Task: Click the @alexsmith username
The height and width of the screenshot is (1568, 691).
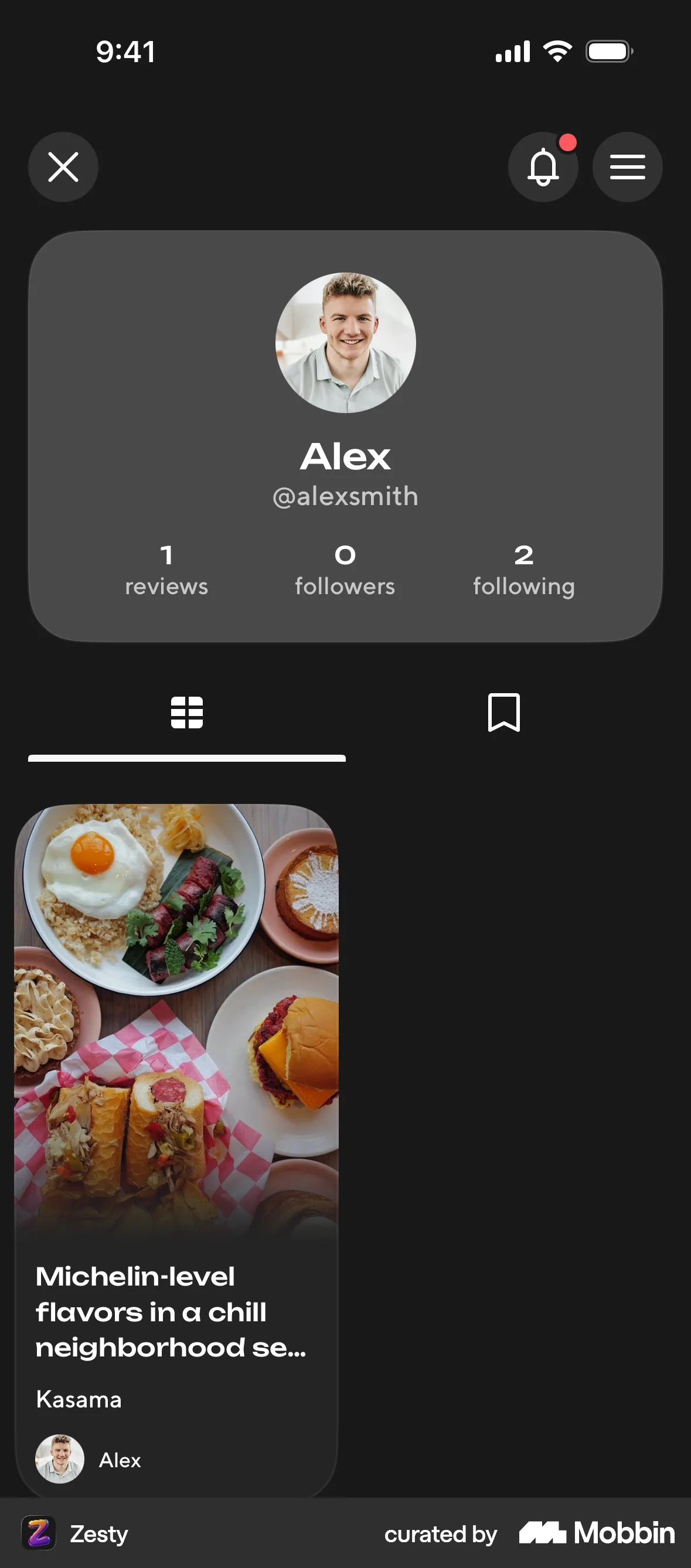Action: [345, 496]
